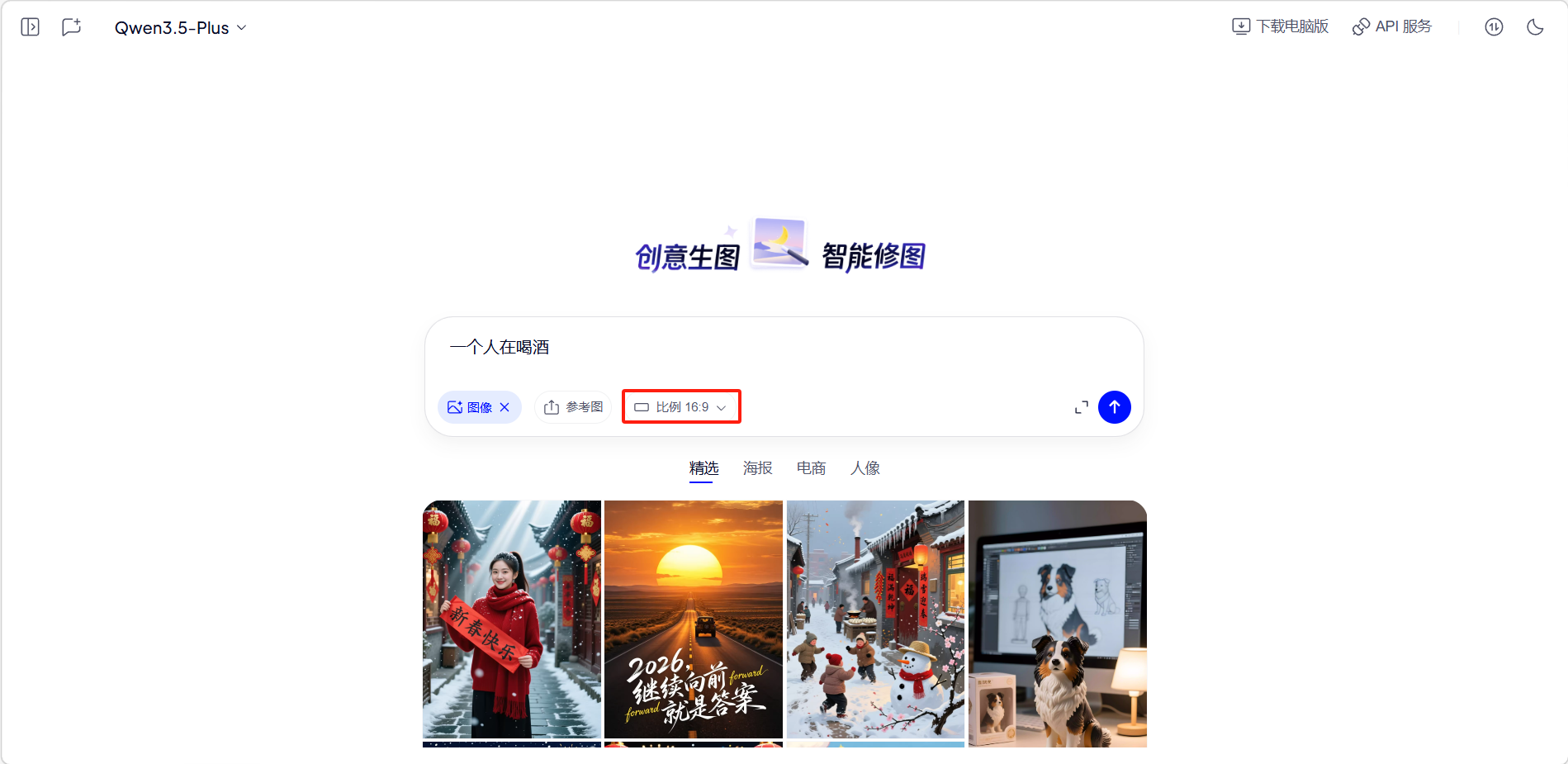
Task: Start a new chat
Action: [72, 27]
